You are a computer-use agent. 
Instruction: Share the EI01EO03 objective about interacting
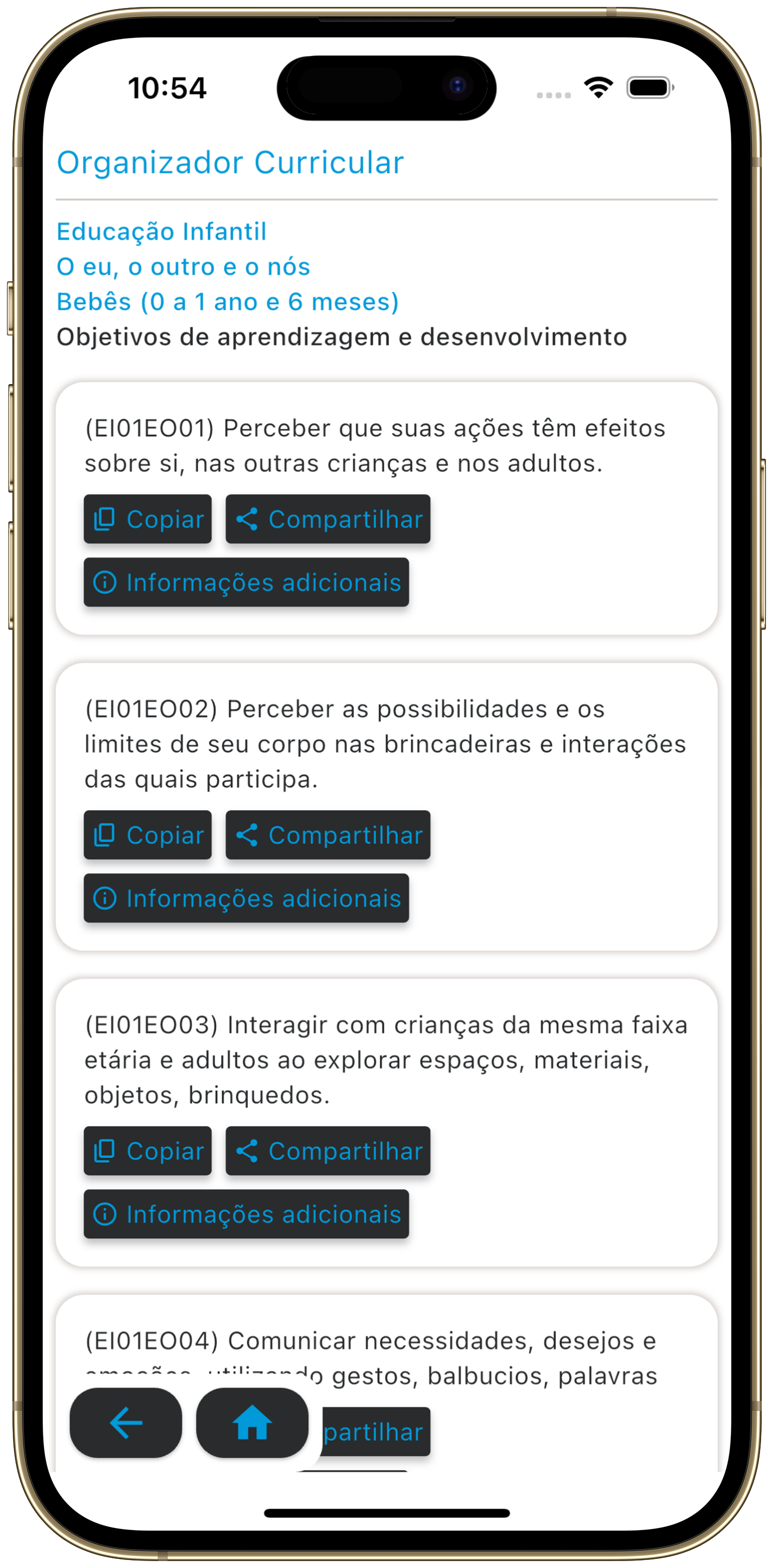click(328, 1151)
